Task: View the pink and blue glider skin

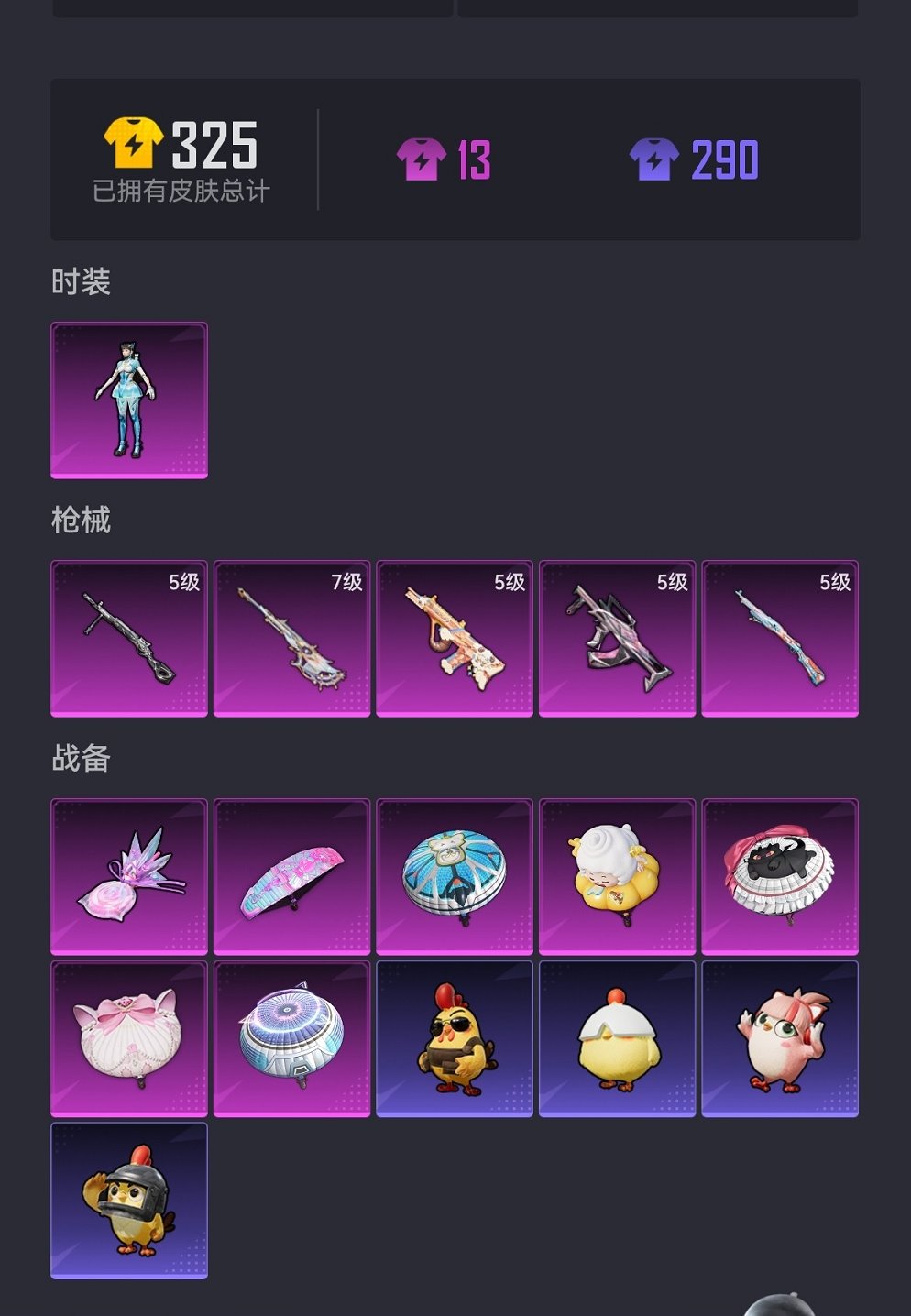Action: (291, 877)
